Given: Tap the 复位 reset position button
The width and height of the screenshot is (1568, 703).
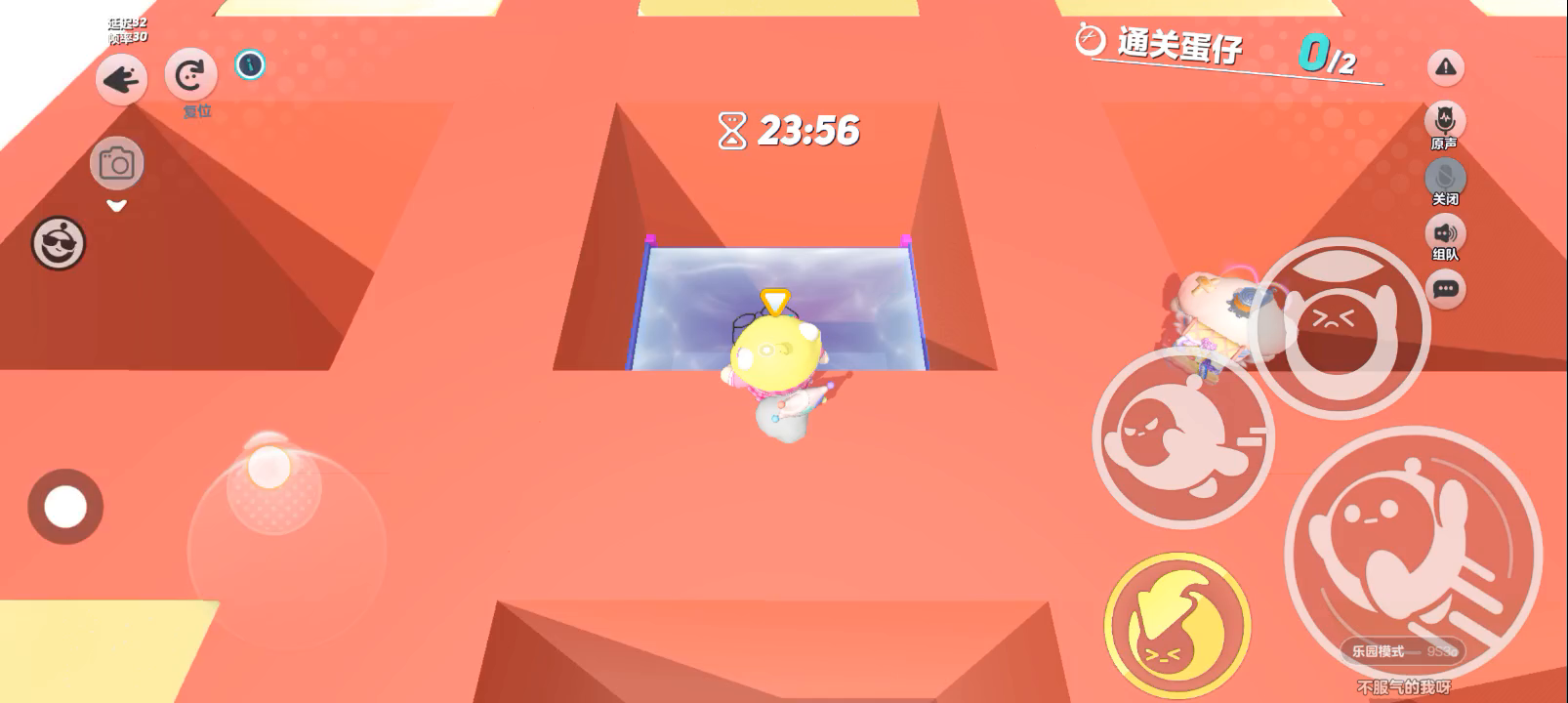Looking at the screenshot, I should click(x=190, y=74).
